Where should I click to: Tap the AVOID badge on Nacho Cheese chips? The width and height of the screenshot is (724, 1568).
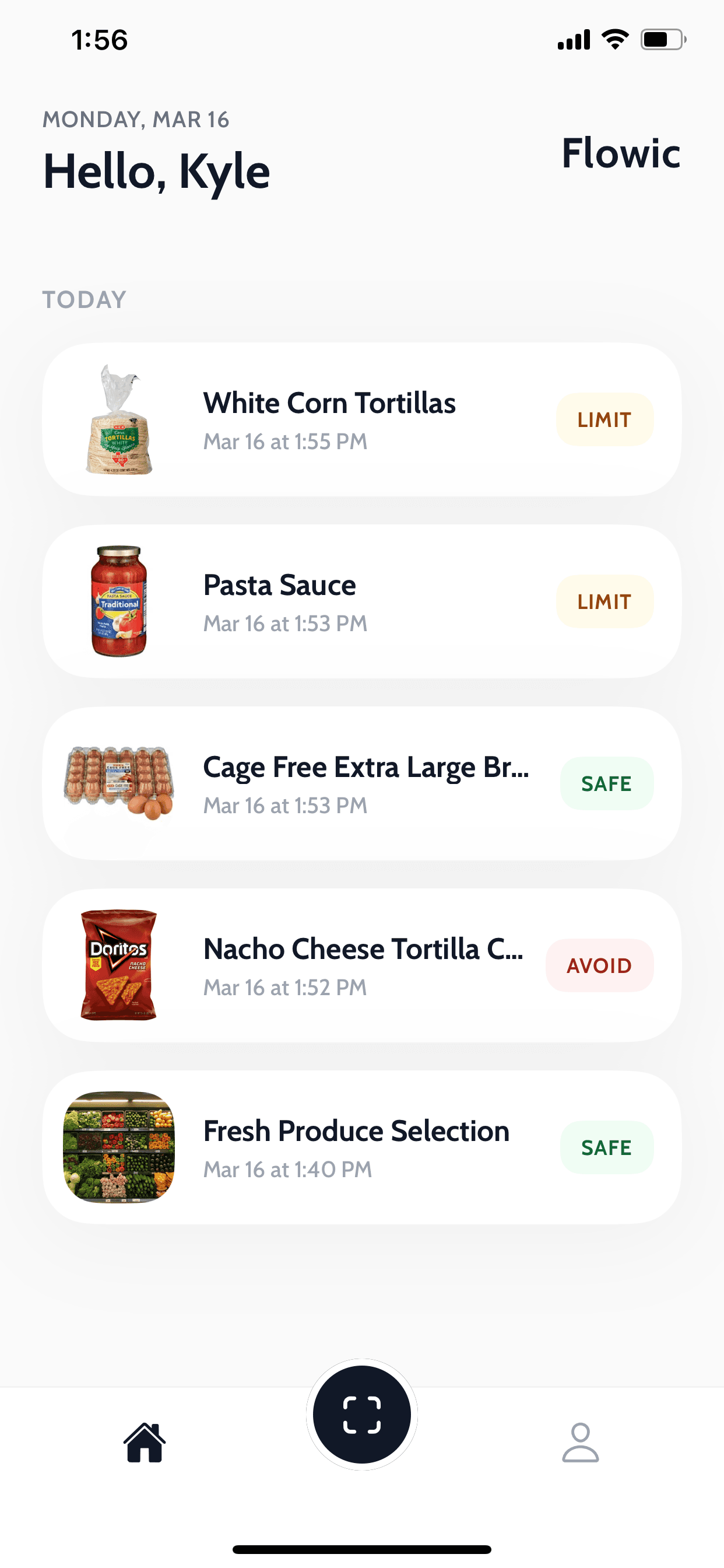pos(600,965)
